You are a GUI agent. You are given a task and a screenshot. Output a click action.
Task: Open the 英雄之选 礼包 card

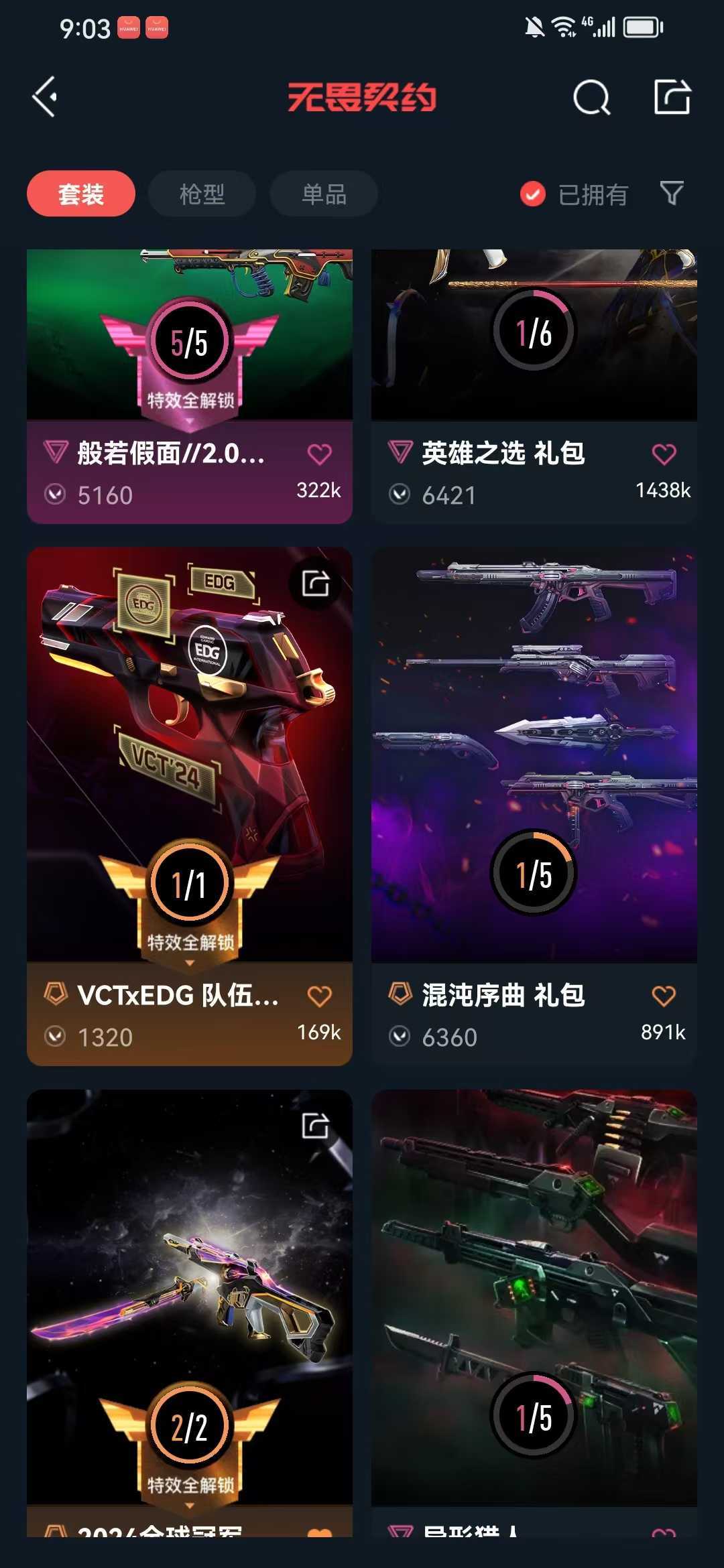pyautogui.click(x=534, y=386)
